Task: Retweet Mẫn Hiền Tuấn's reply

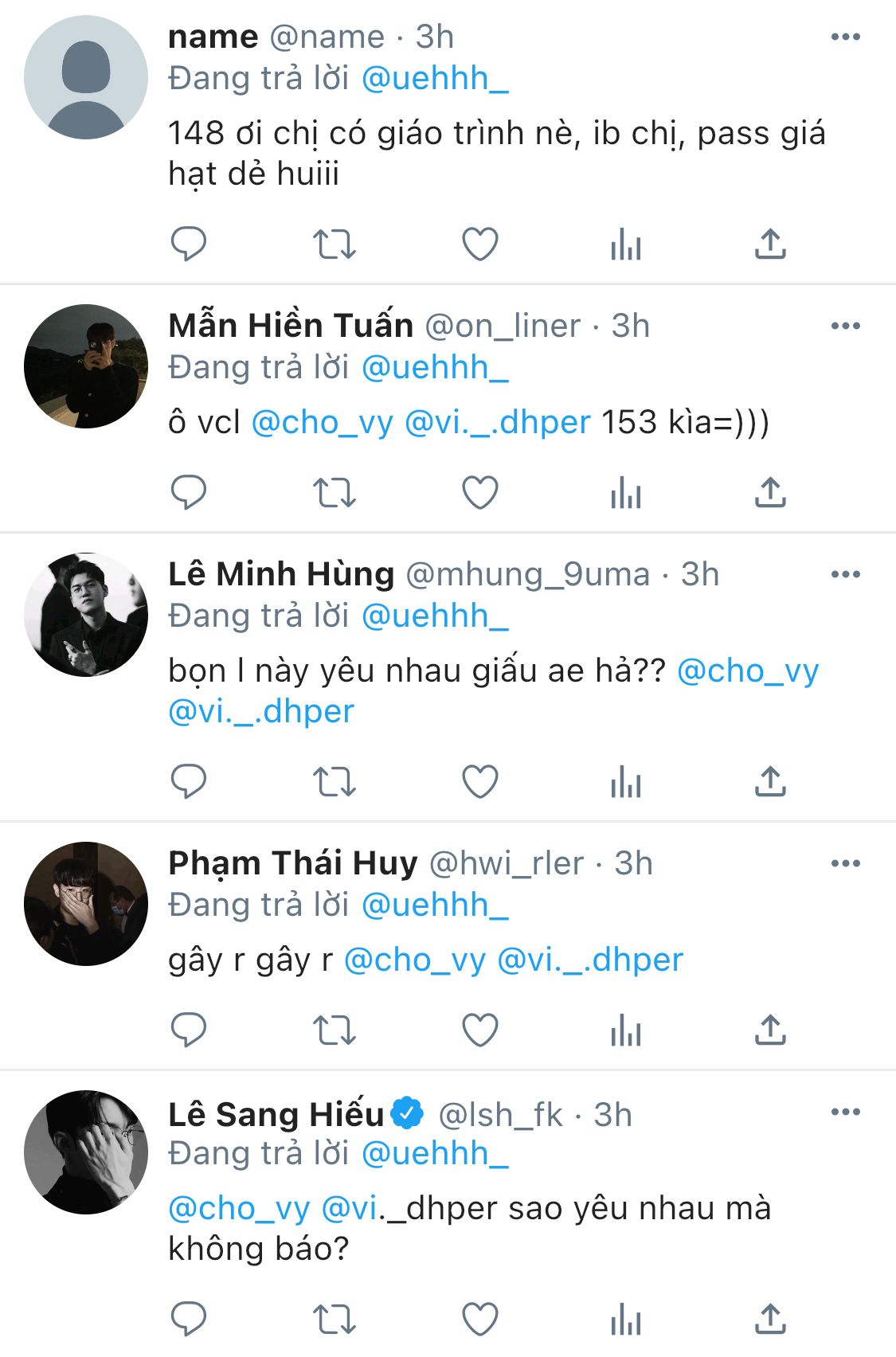Action: coord(334,493)
